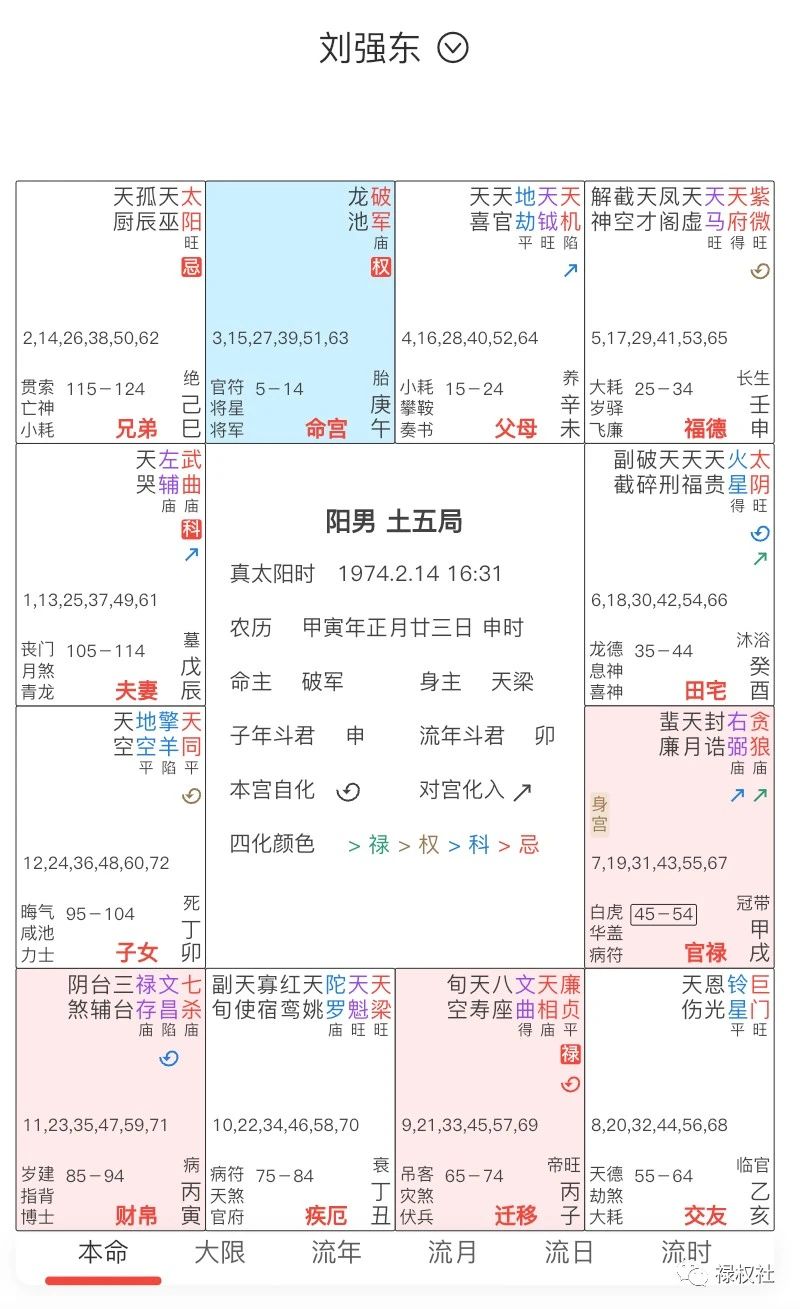This screenshot has width=800, height=1309.
Task: Select the 迁移 palace cell
Action: tap(490, 1100)
